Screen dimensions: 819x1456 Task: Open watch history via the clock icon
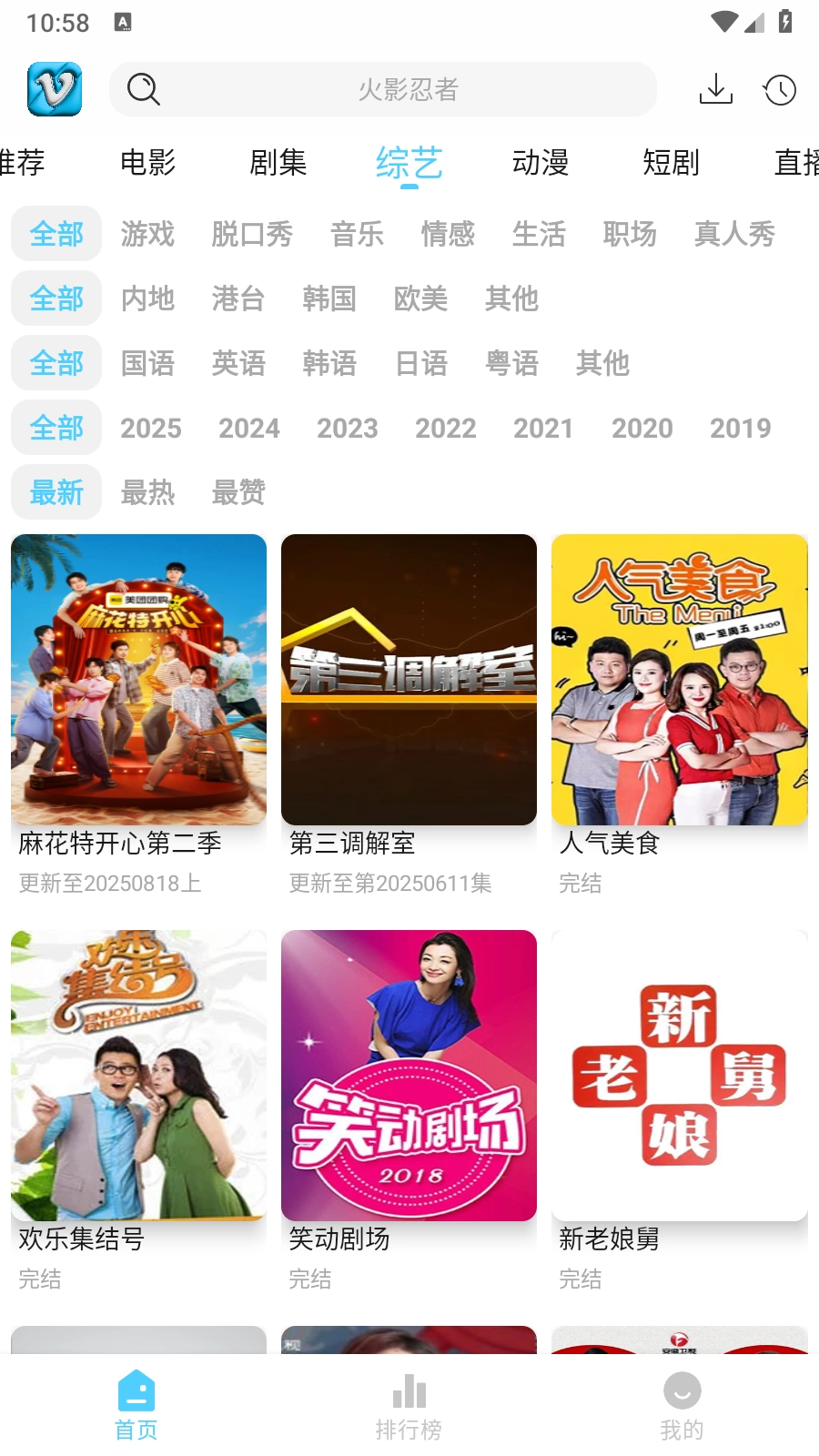(779, 88)
